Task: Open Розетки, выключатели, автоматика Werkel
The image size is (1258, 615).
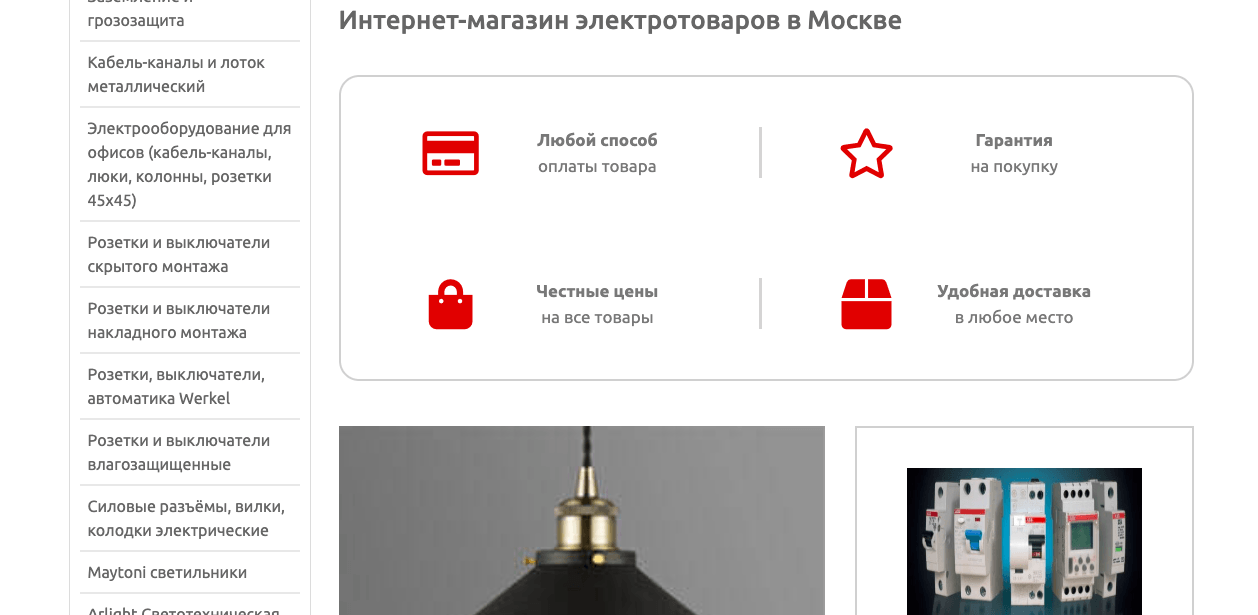Action: click(x=176, y=387)
